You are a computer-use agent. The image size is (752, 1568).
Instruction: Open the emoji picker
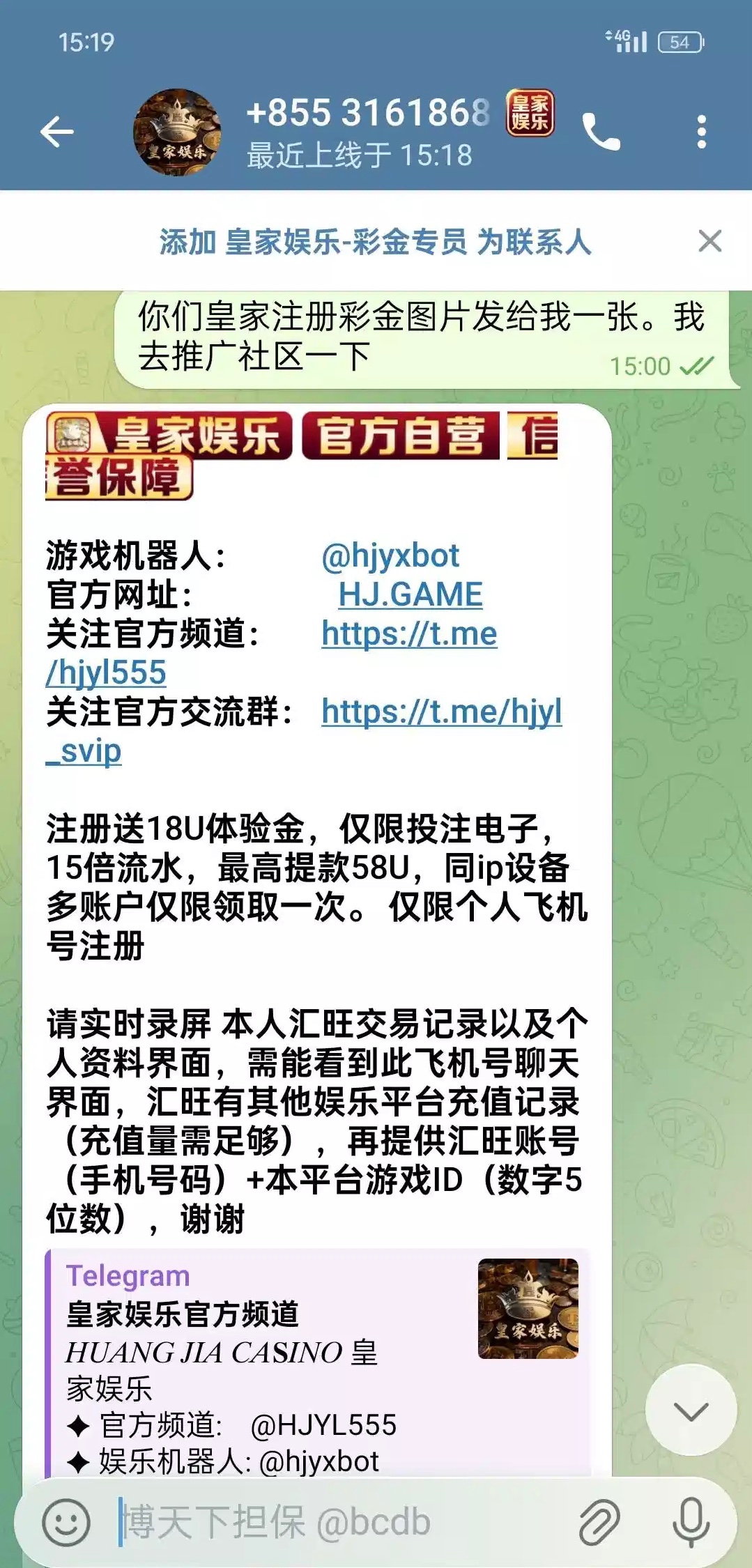(x=66, y=1523)
